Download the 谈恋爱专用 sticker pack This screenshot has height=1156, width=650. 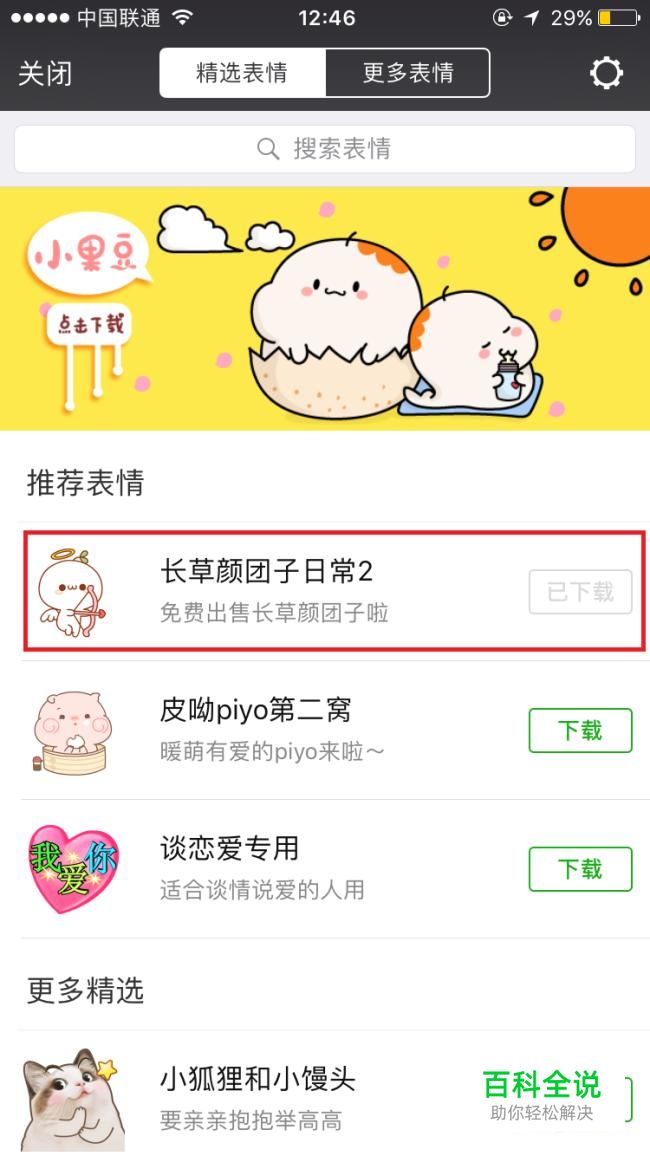click(580, 869)
